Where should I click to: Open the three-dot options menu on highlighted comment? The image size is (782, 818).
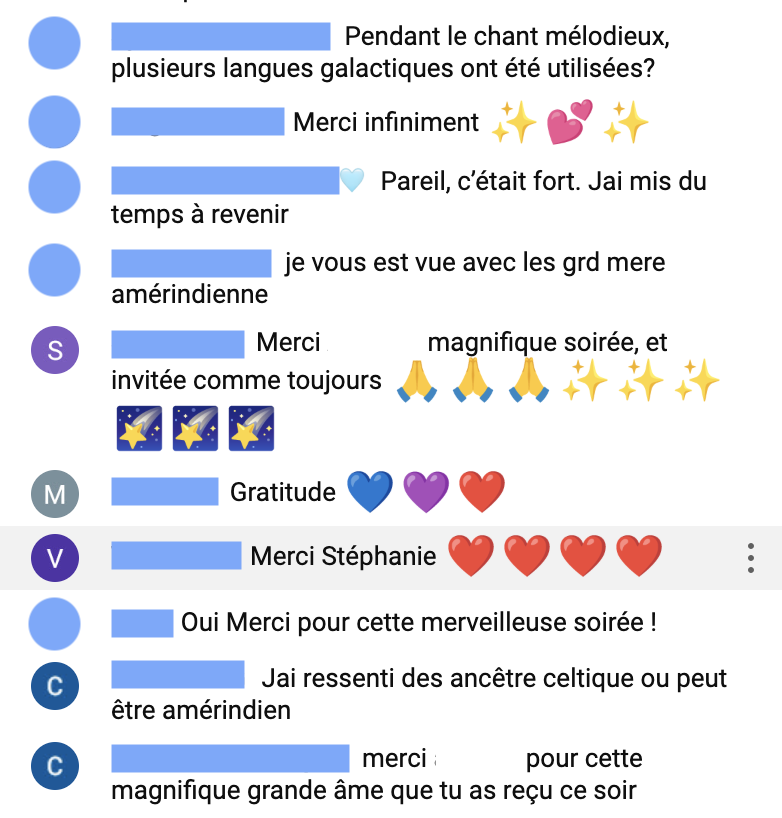[x=751, y=557]
